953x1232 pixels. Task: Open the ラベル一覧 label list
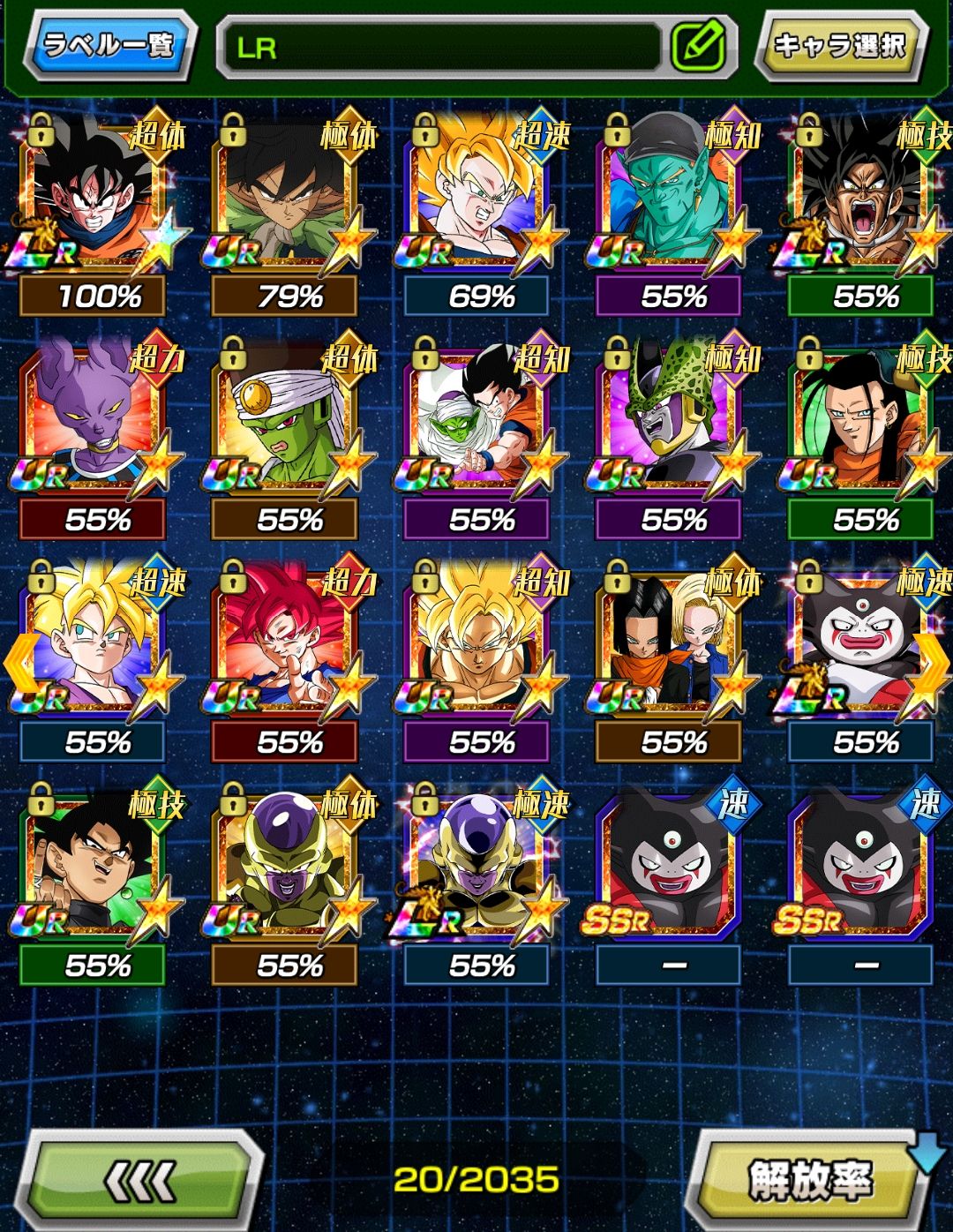click(109, 45)
